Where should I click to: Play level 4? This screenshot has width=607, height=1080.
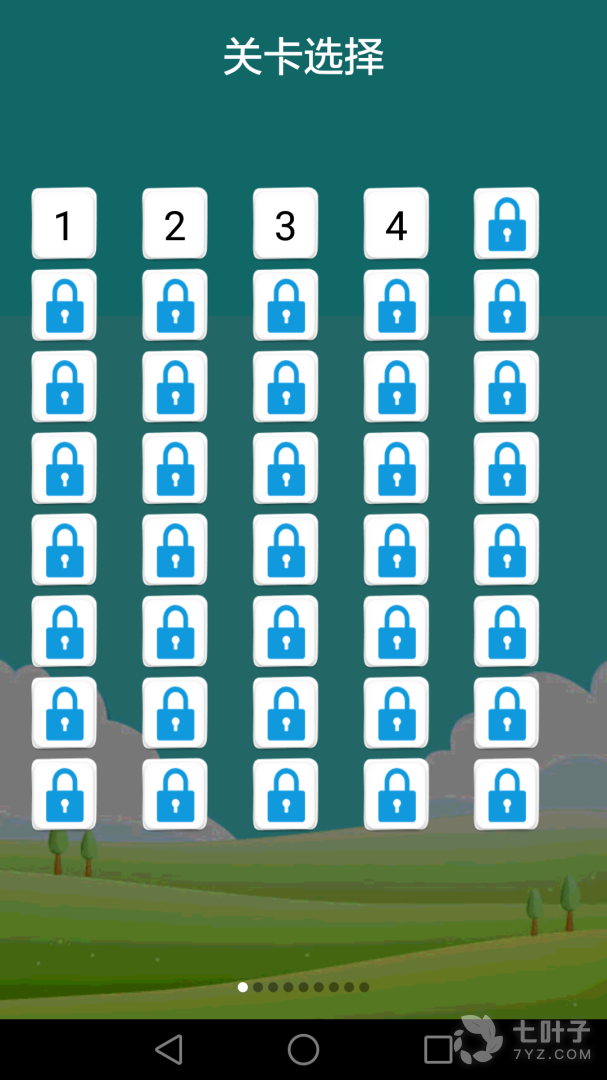coord(396,224)
